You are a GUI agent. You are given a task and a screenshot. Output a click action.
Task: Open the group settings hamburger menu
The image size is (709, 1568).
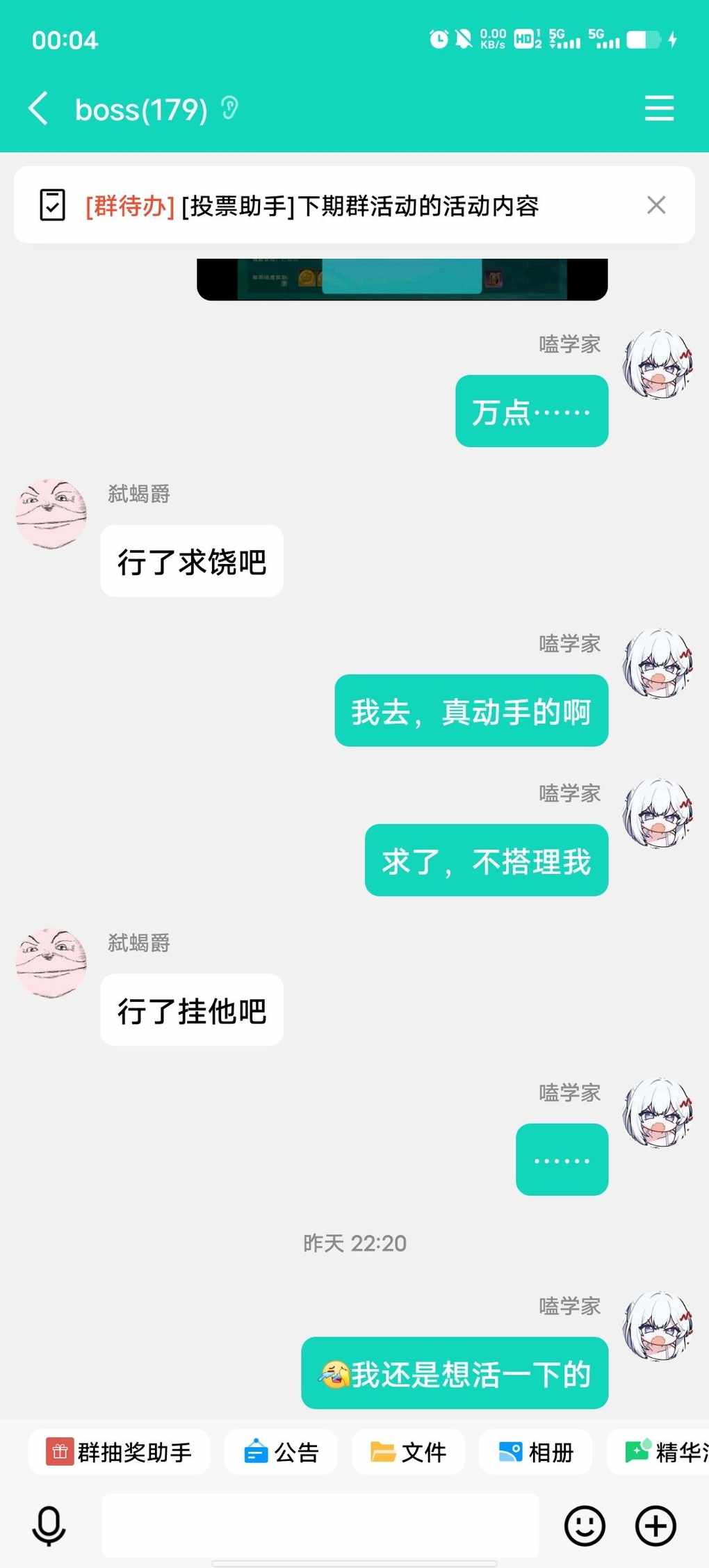click(x=658, y=108)
